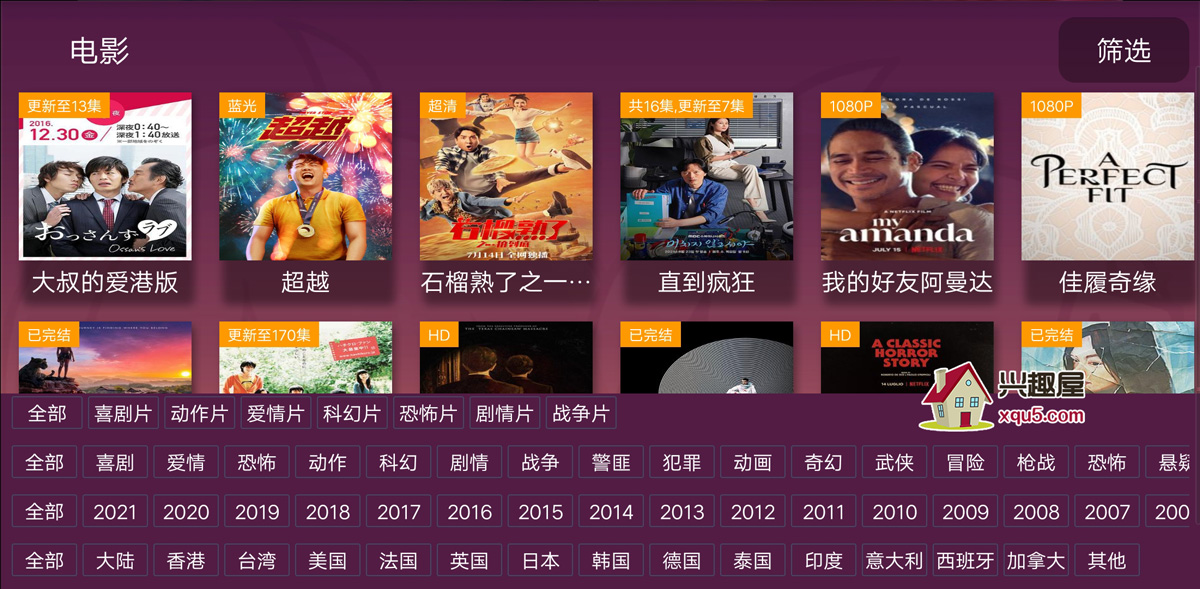This screenshot has width=1200, height=589.
Task: Select the 其他 region chip
Action: pos(1107,560)
